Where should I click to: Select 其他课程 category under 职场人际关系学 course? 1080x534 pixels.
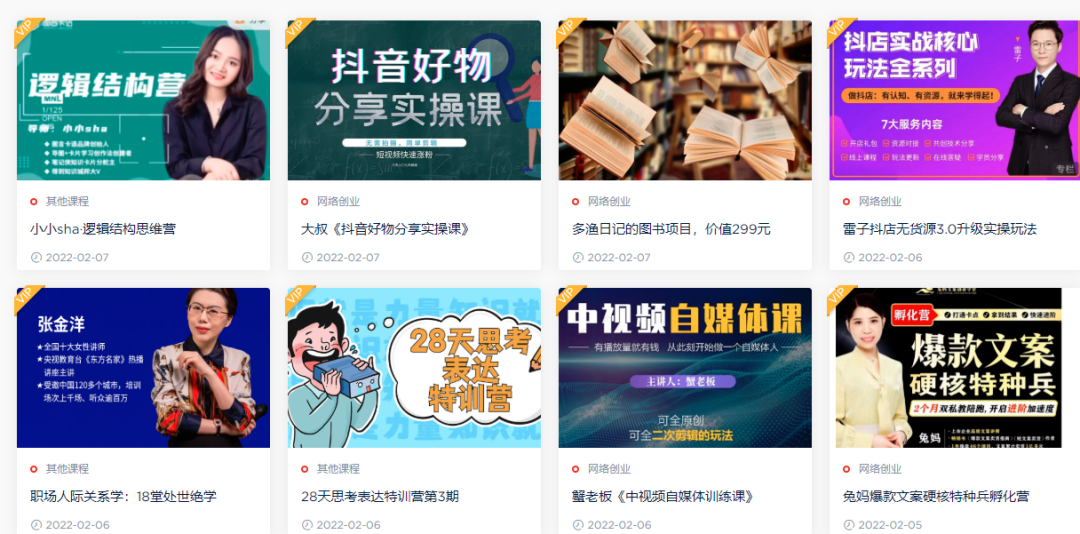(x=67, y=469)
